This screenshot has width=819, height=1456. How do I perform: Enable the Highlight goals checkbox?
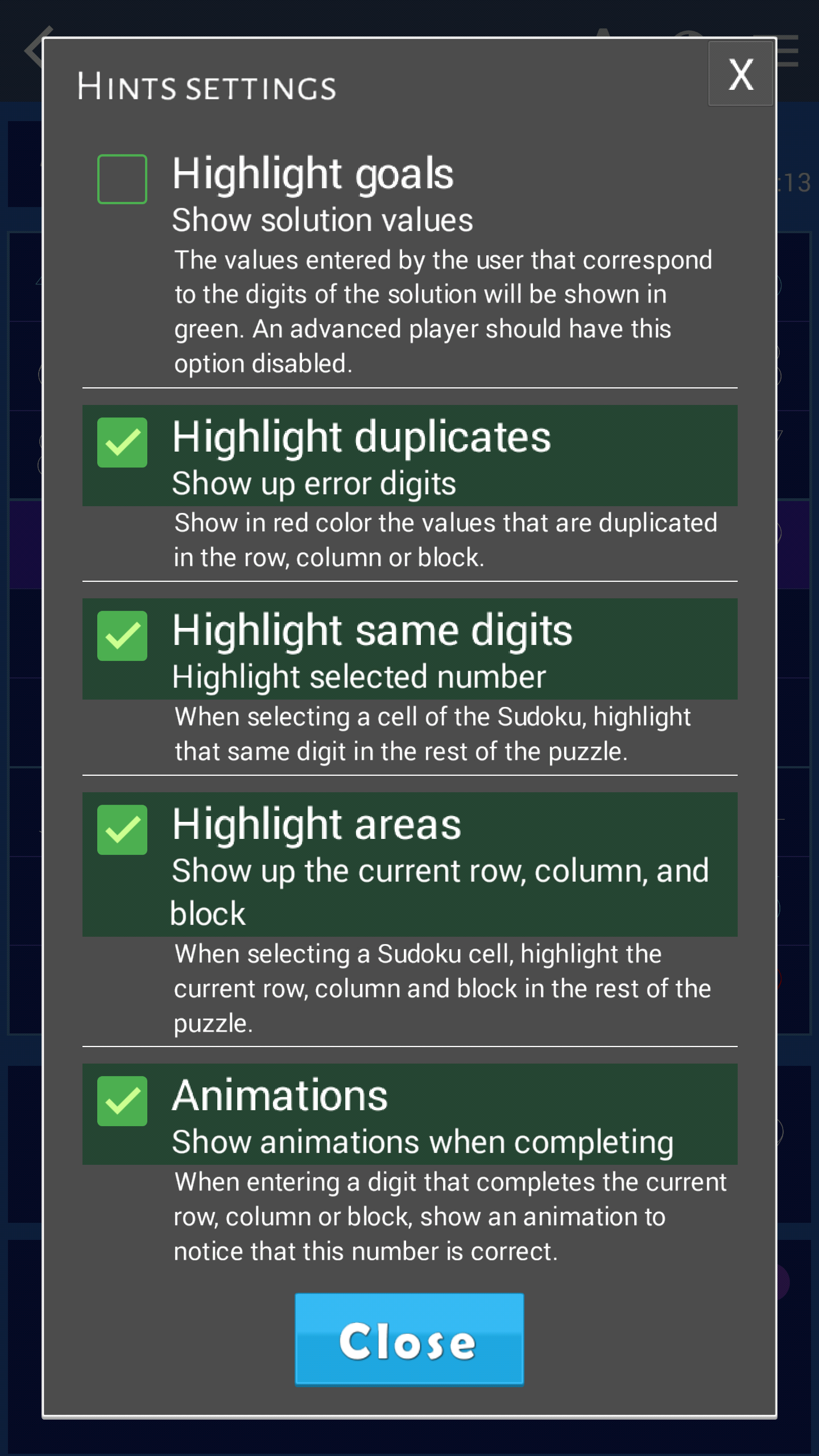pos(122,179)
